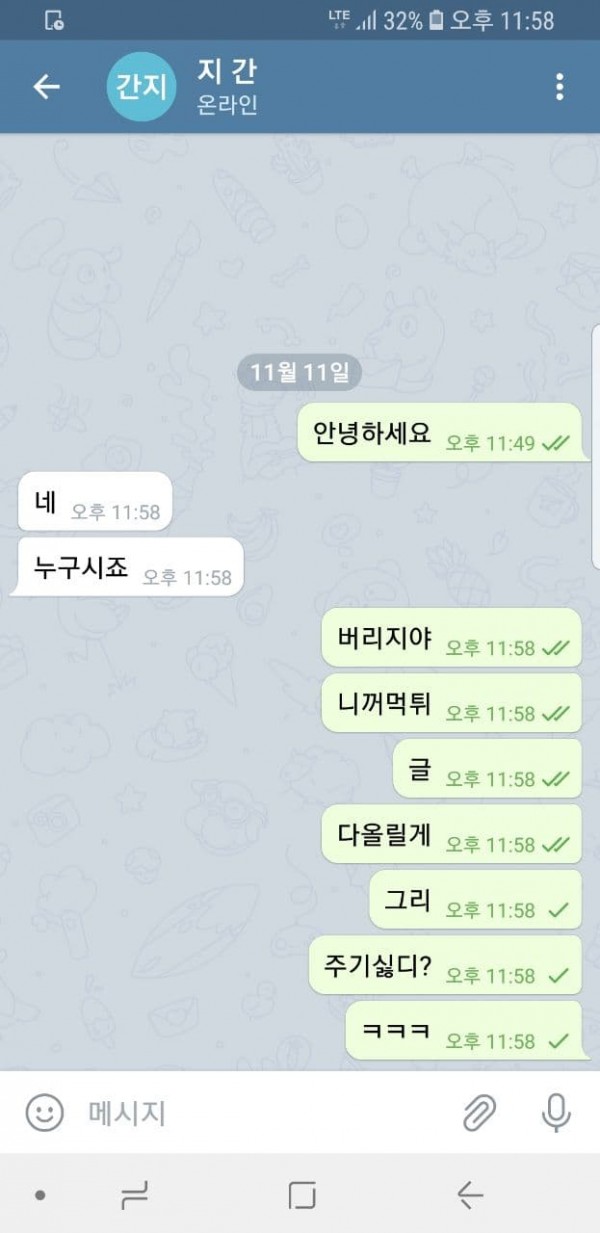Open the emoji picker

(44, 1112)
